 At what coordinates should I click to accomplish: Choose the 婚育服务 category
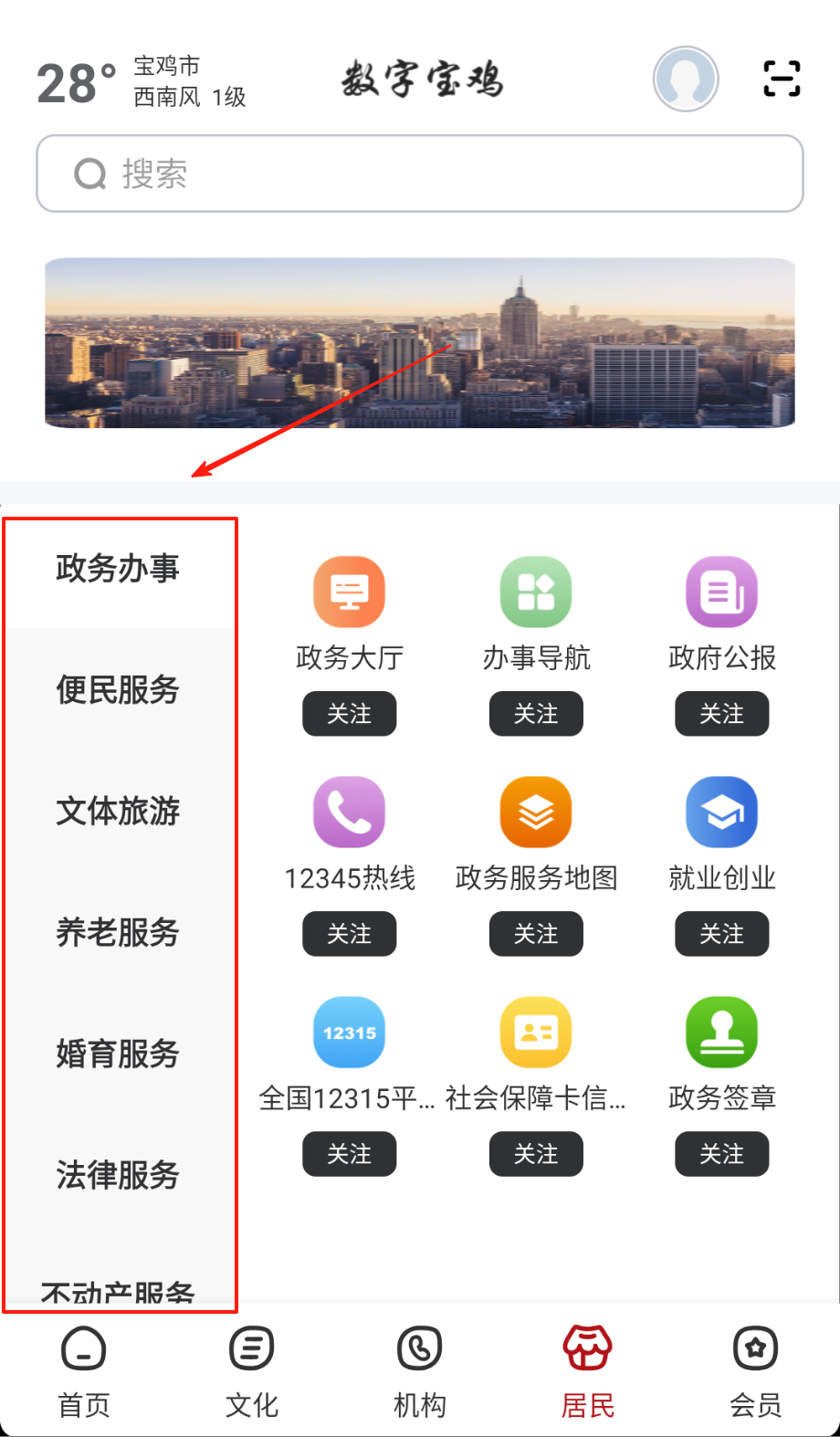tap(118, 1054)
